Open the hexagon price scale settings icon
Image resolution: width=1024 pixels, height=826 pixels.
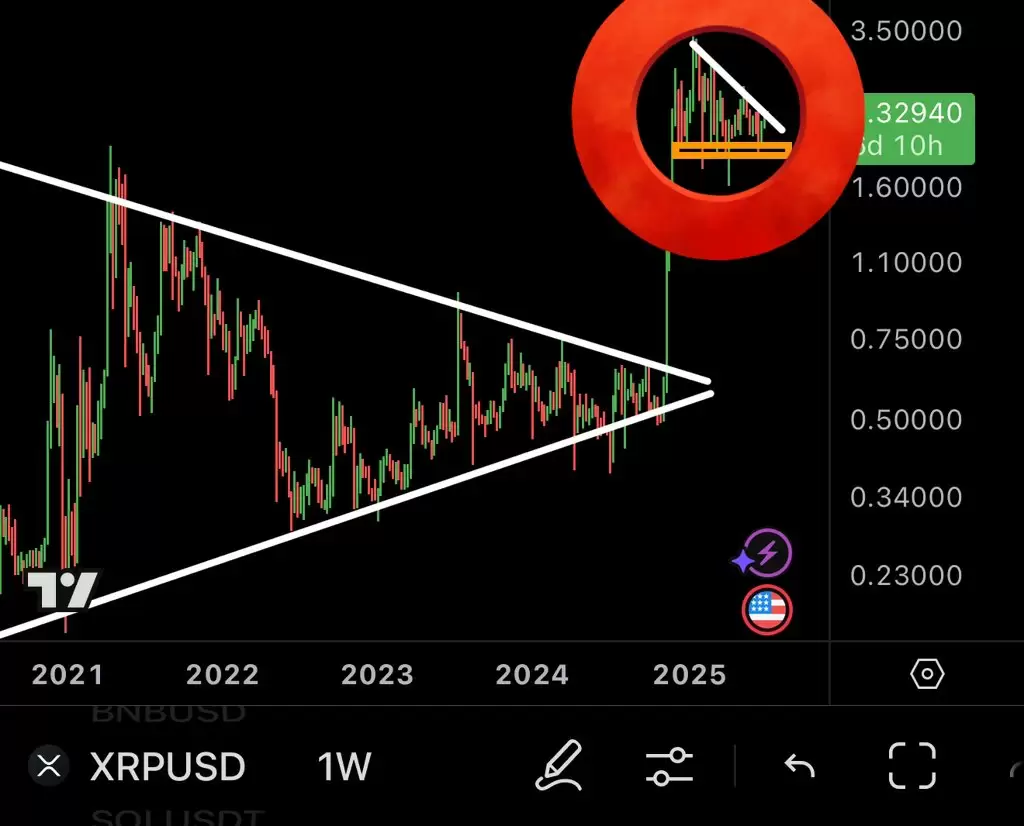click(927, 675)
